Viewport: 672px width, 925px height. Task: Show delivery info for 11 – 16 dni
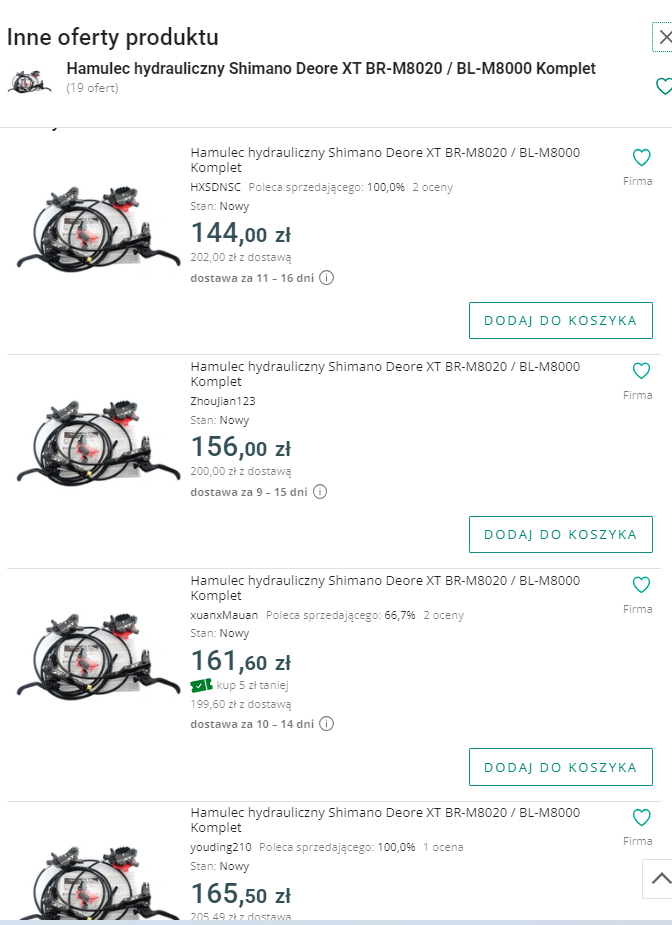pos(326,277)
